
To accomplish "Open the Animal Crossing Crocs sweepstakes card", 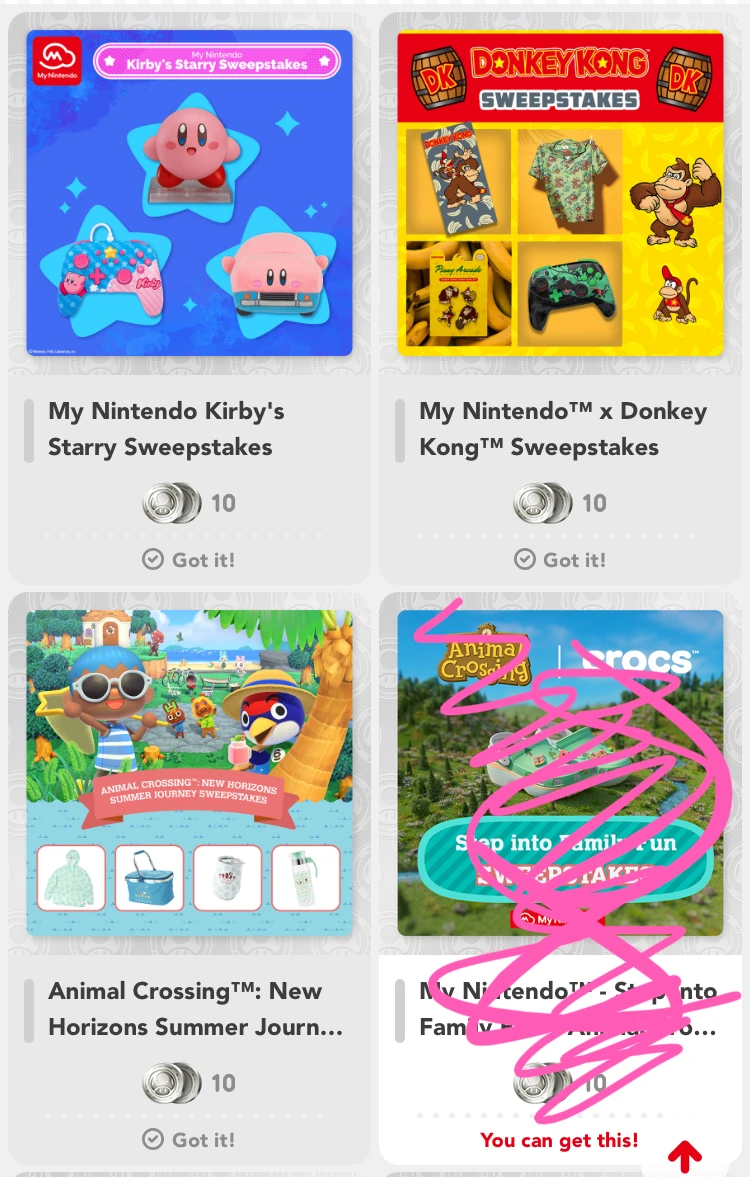I will tap(560, 773).
